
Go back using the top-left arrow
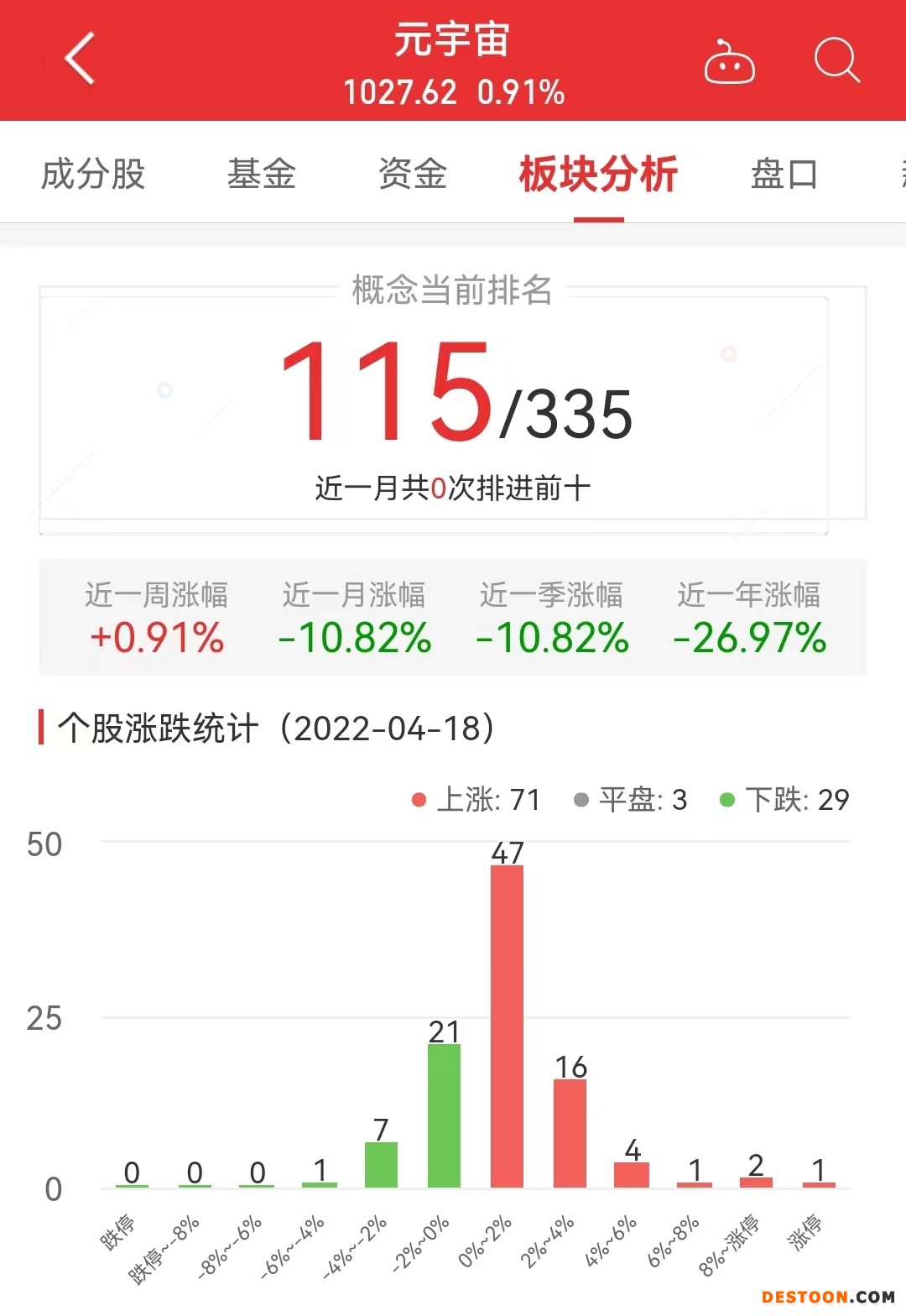coord(80,60)
